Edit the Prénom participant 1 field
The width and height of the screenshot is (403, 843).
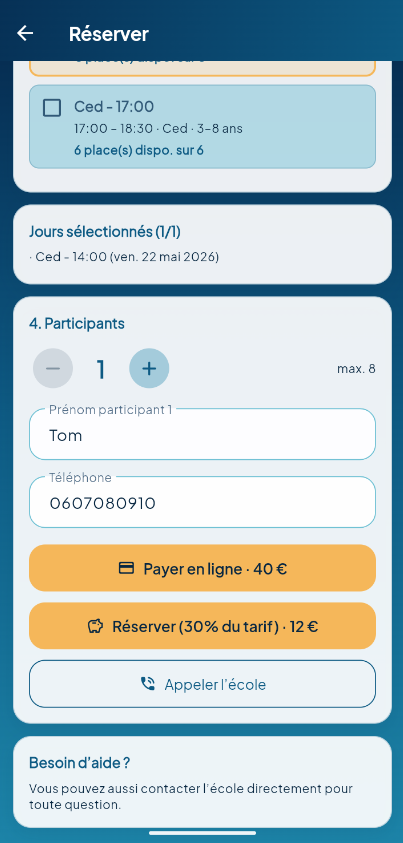point(202,434)
